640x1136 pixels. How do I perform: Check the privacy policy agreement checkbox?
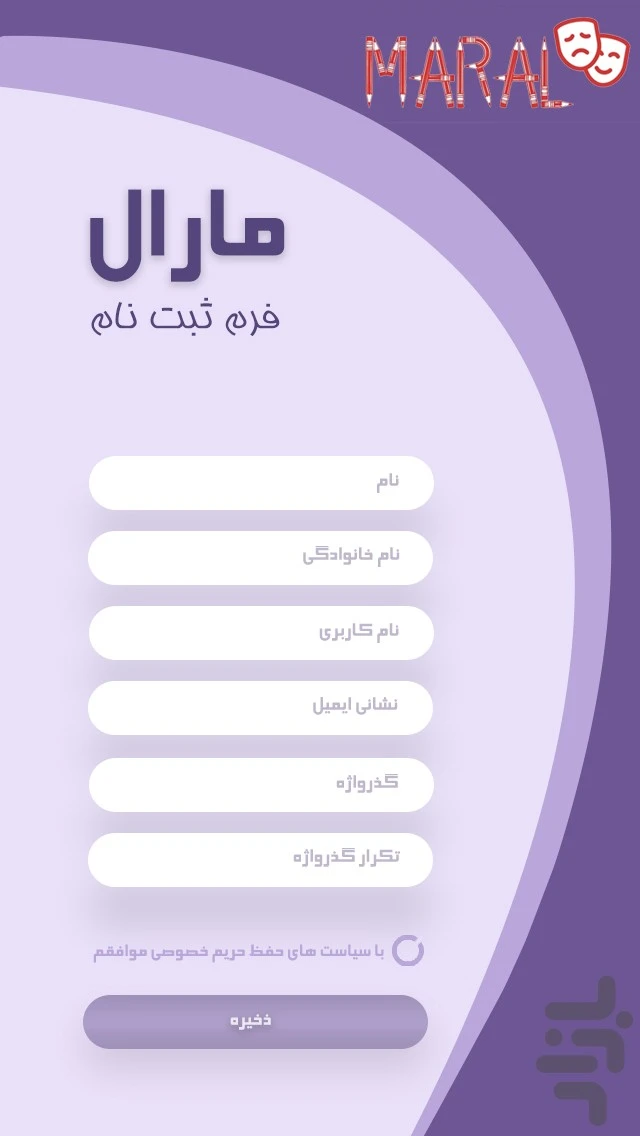(x=408, y=951)
